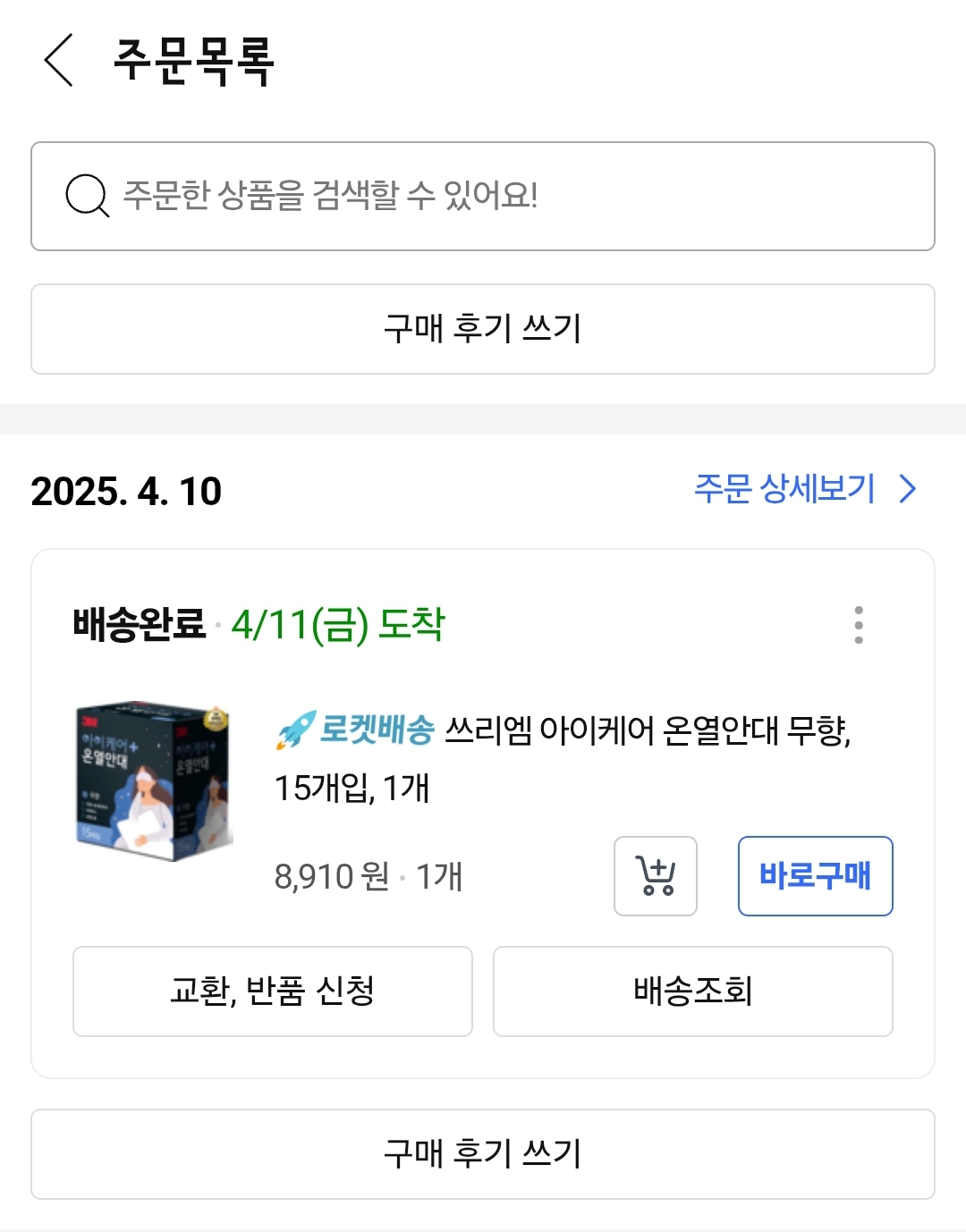Open the 쓰리엠 아이케어 온열안대 product image

153,781
